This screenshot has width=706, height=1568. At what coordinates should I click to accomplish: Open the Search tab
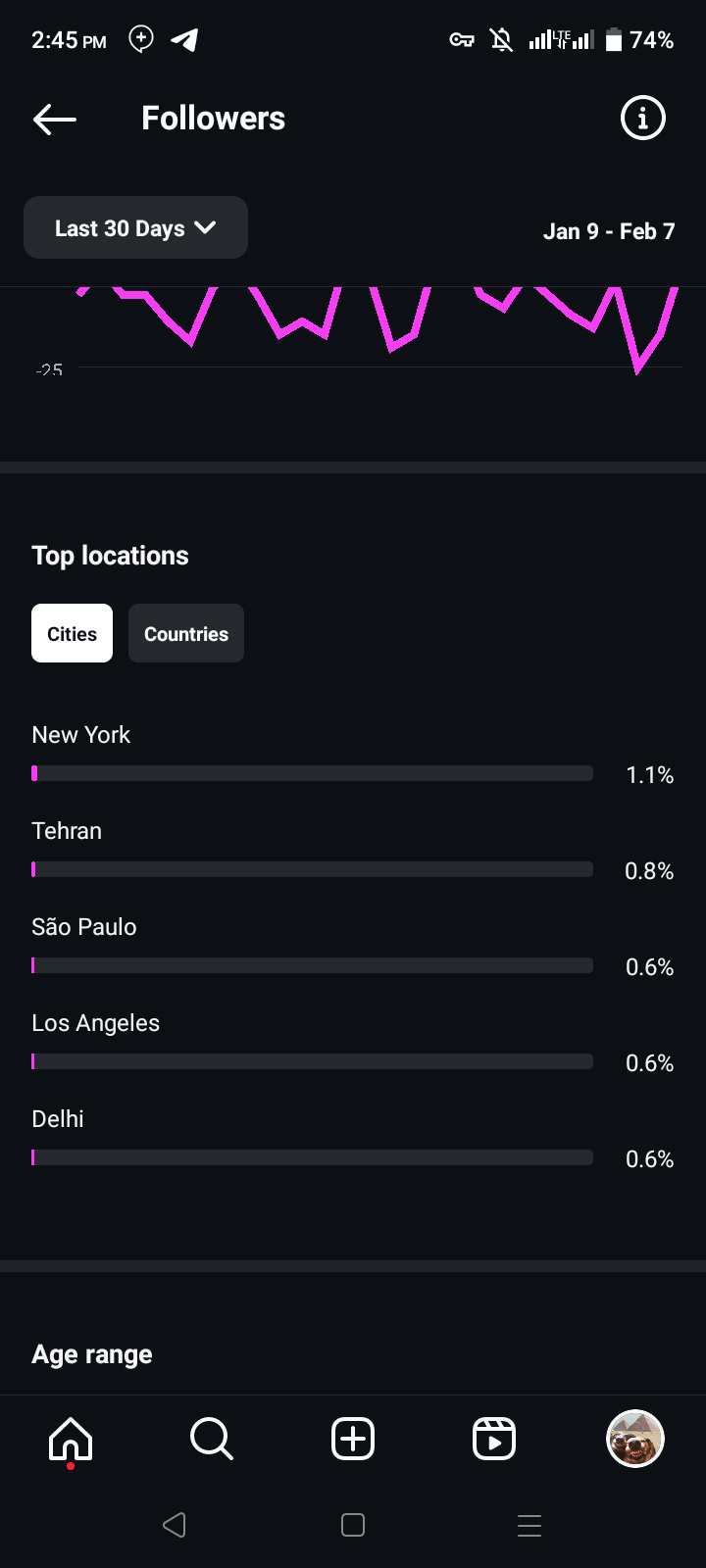(x=212, y=1439)
